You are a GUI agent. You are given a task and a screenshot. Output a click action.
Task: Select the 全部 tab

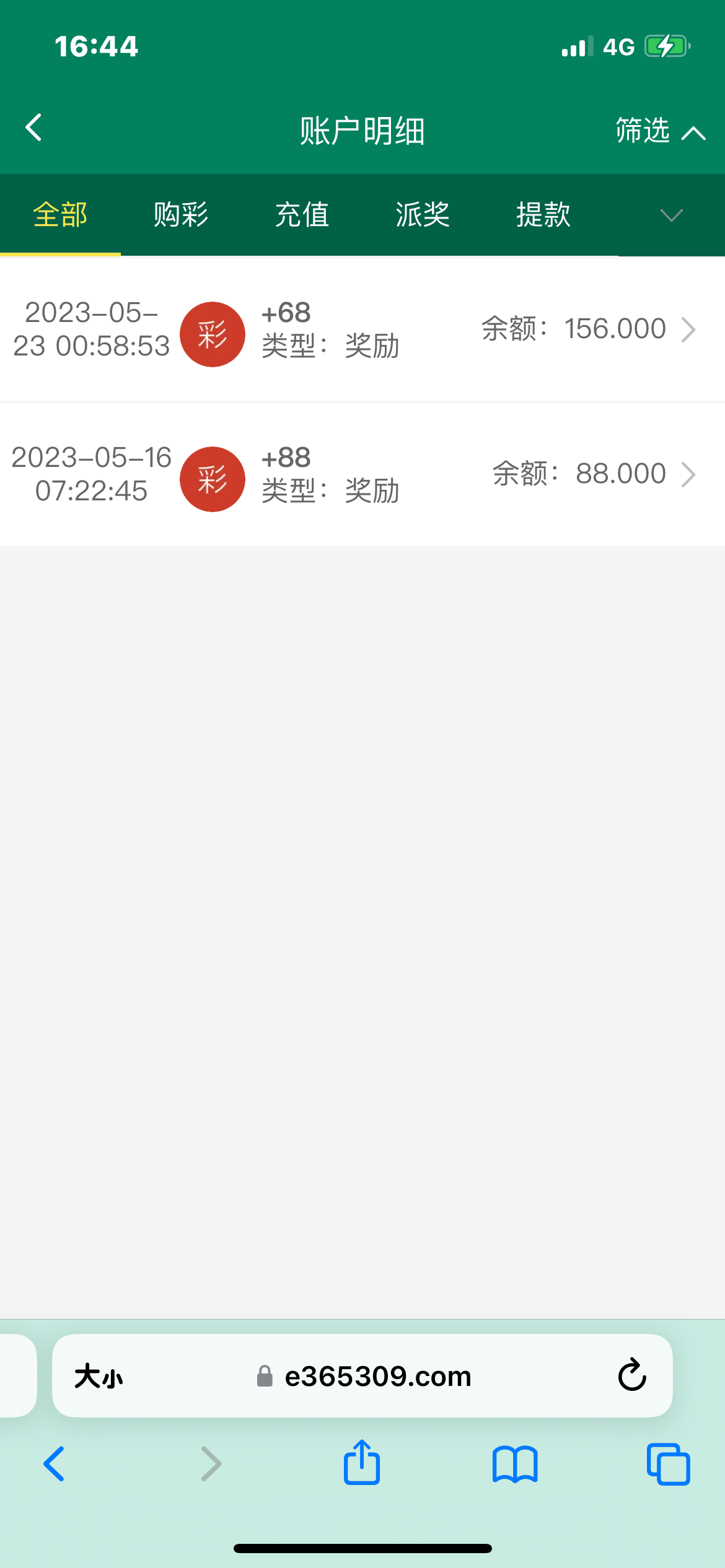(x=60, y=215)
